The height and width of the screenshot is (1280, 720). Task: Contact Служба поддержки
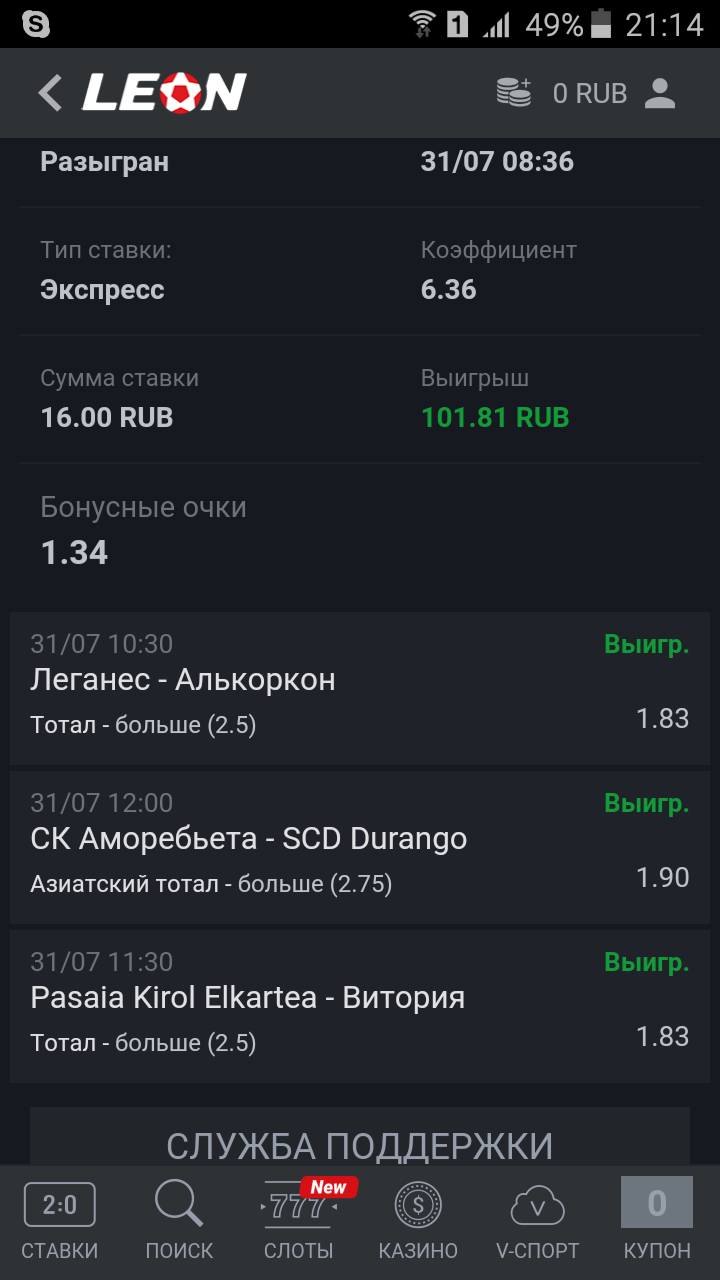click(360, 1144)
